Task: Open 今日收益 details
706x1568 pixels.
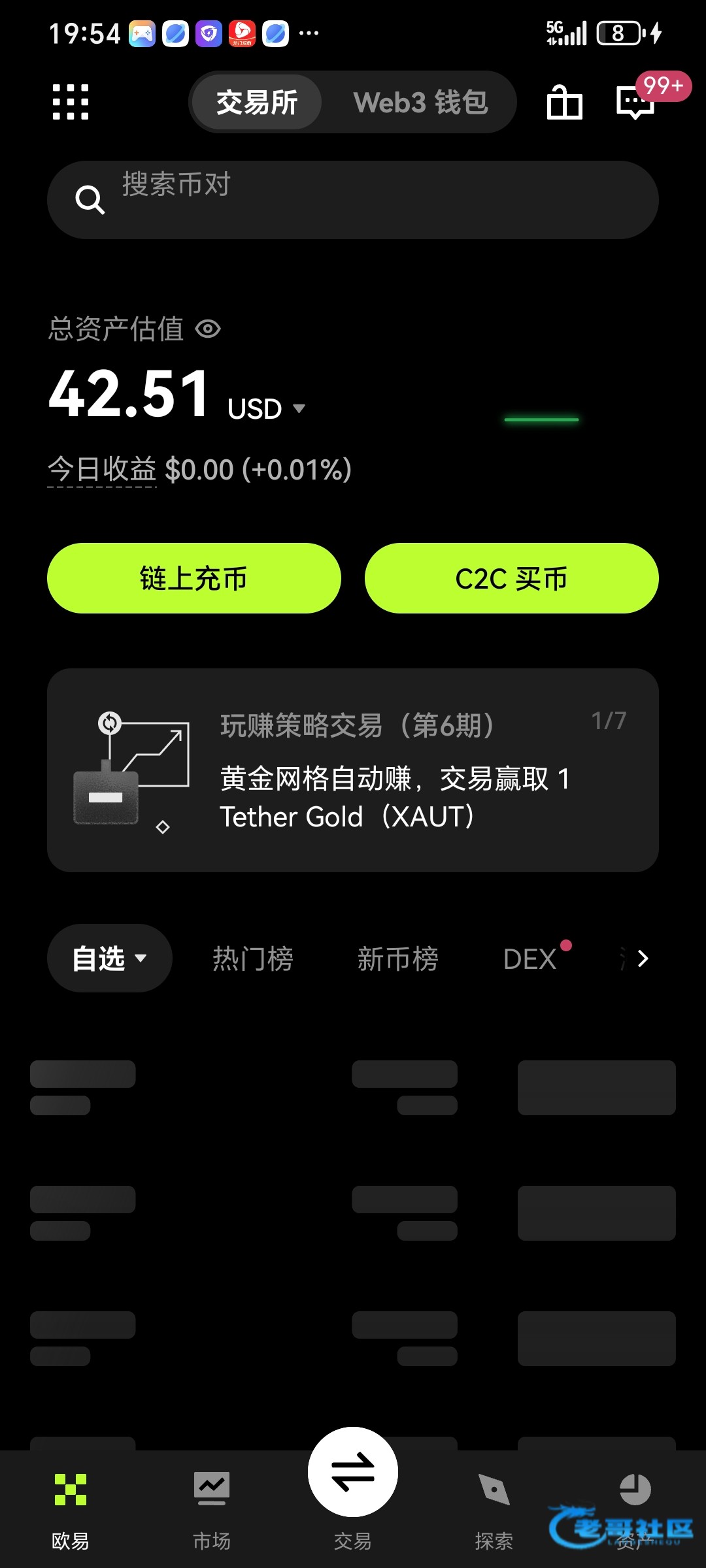Action: click(102, 470)
